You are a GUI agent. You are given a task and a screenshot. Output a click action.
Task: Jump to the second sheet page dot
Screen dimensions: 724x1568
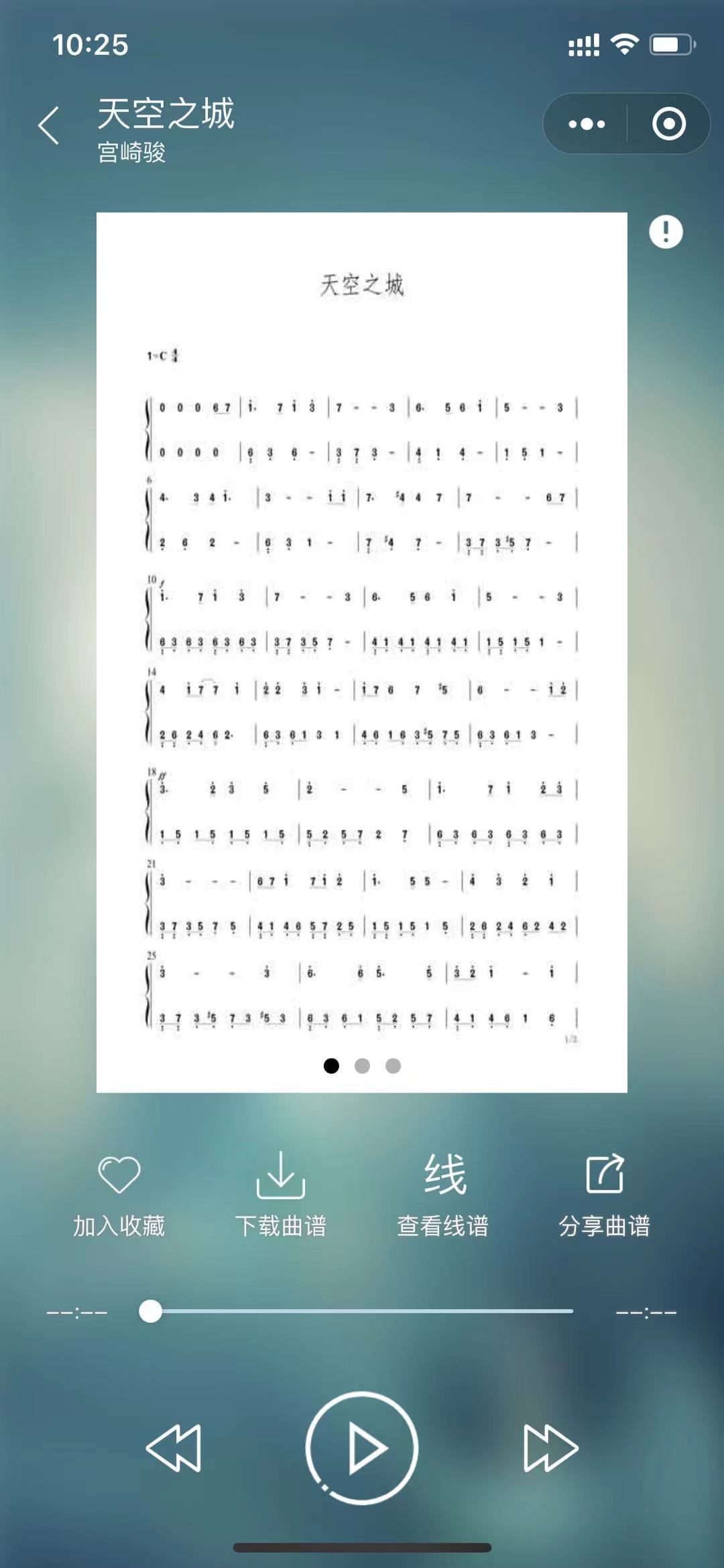[362, 1066]
